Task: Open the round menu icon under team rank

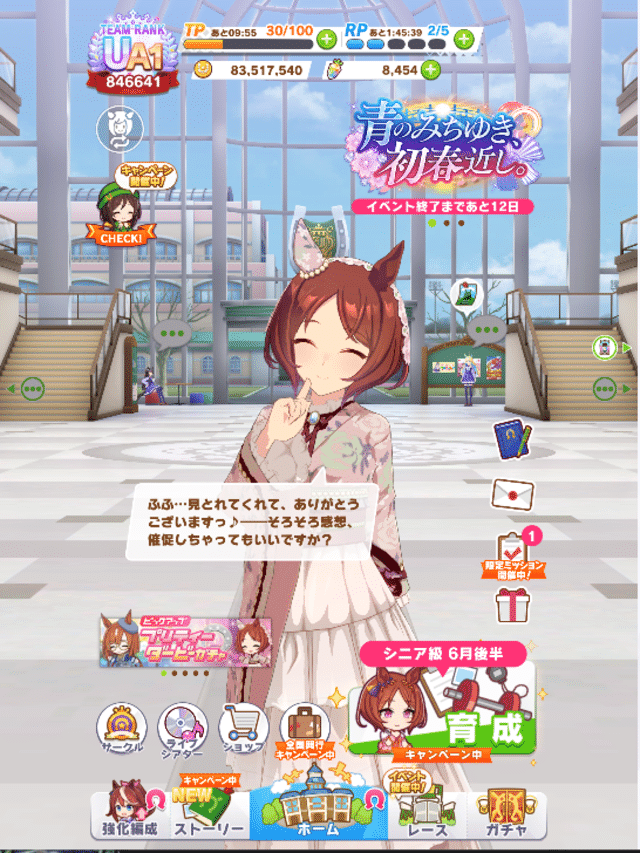Action: [x=120, y=127]
